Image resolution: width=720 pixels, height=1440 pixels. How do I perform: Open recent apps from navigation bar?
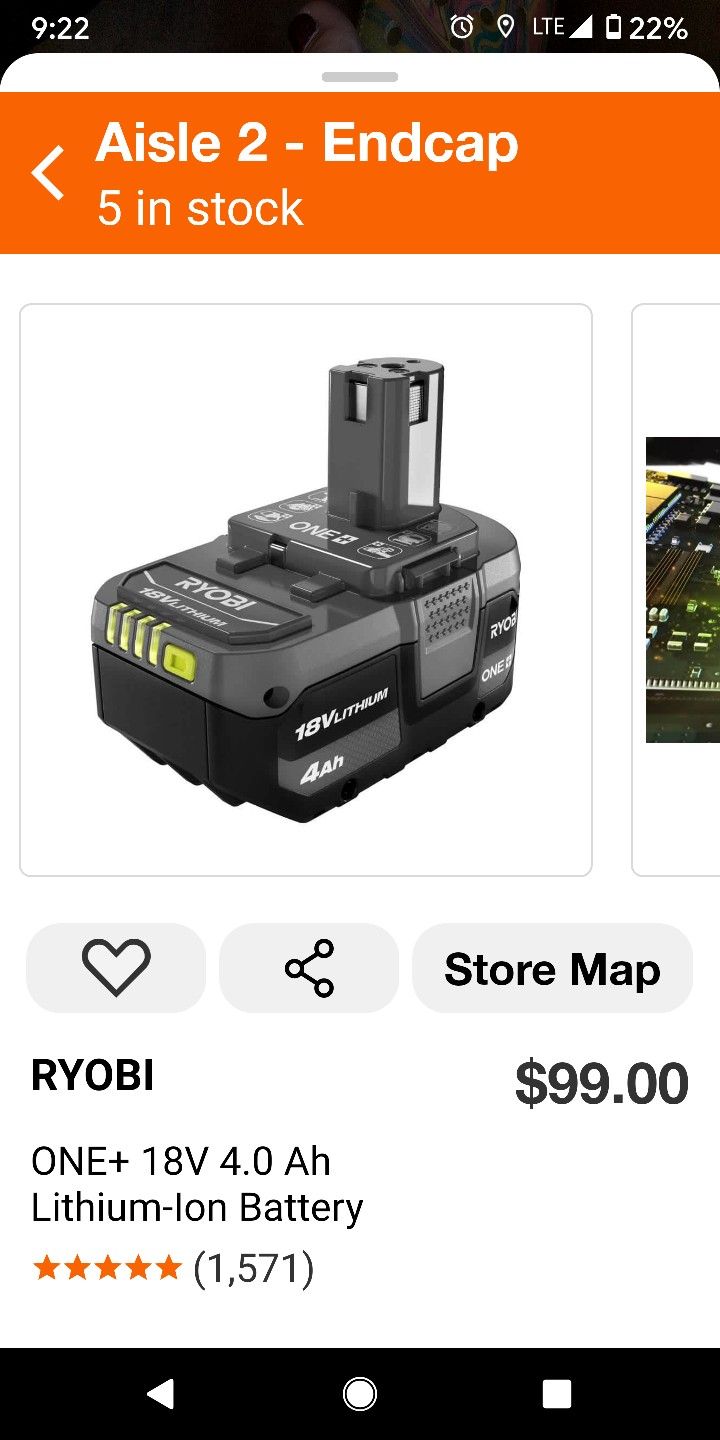[557, 1394]
